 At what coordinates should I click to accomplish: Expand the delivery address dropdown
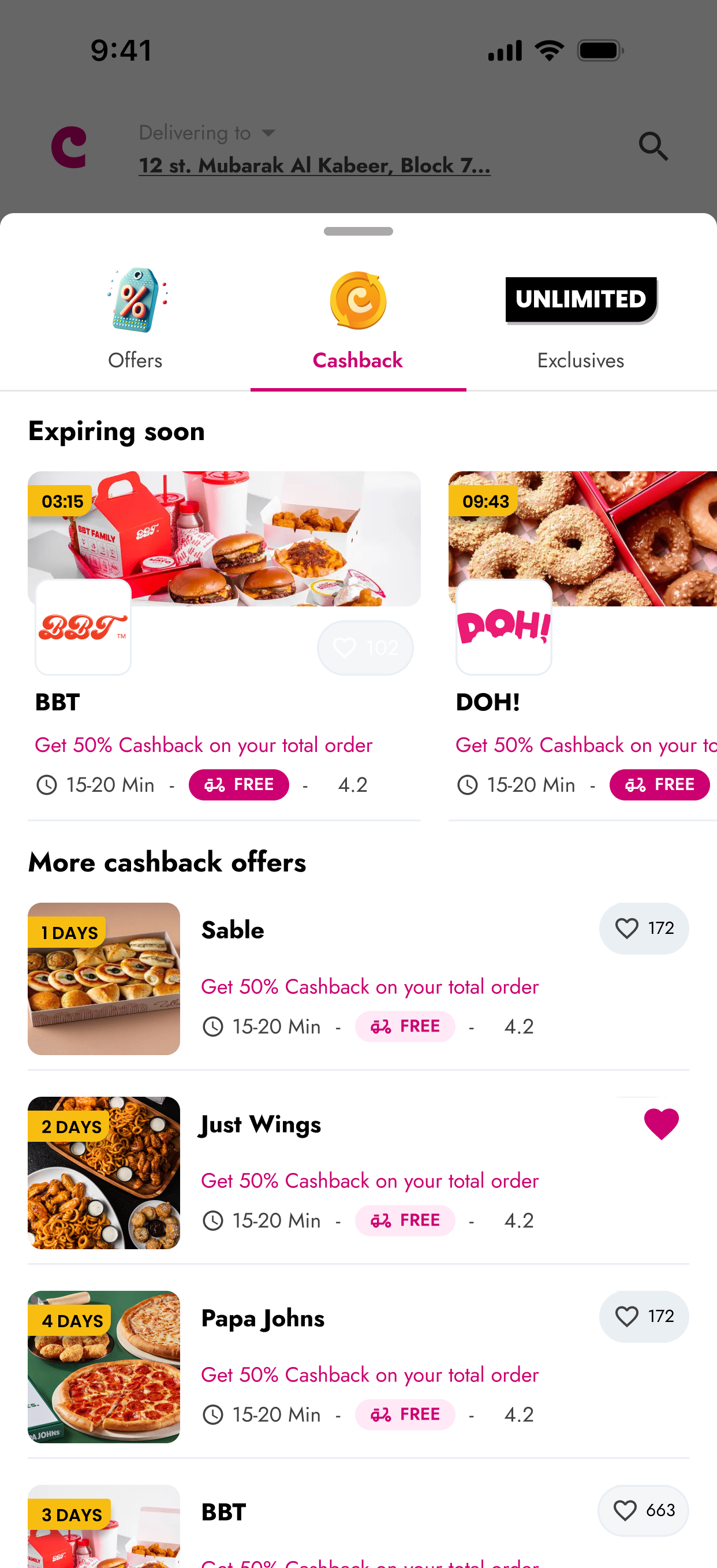pos(269,133)
